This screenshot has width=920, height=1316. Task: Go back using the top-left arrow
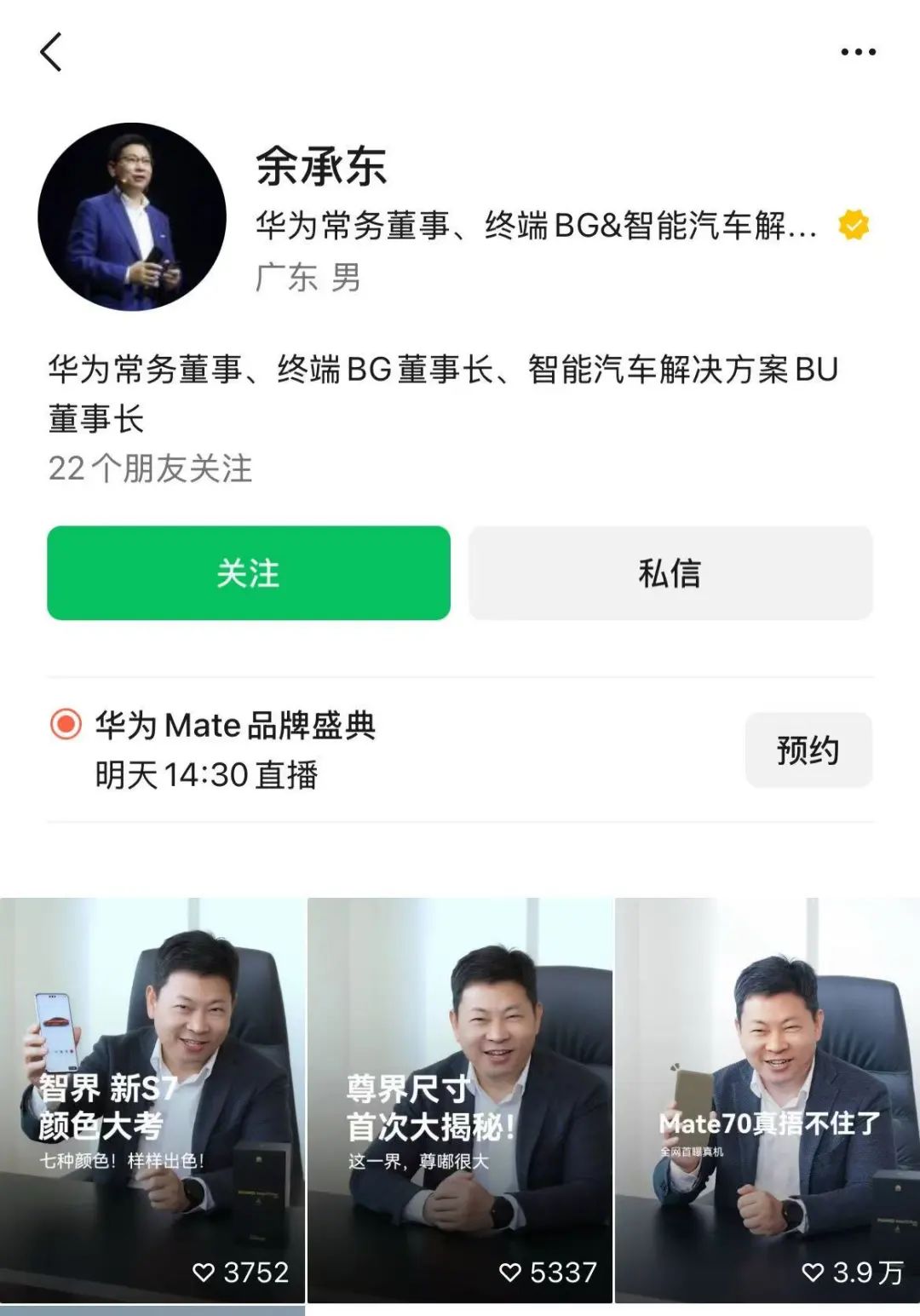coord(51,52)
